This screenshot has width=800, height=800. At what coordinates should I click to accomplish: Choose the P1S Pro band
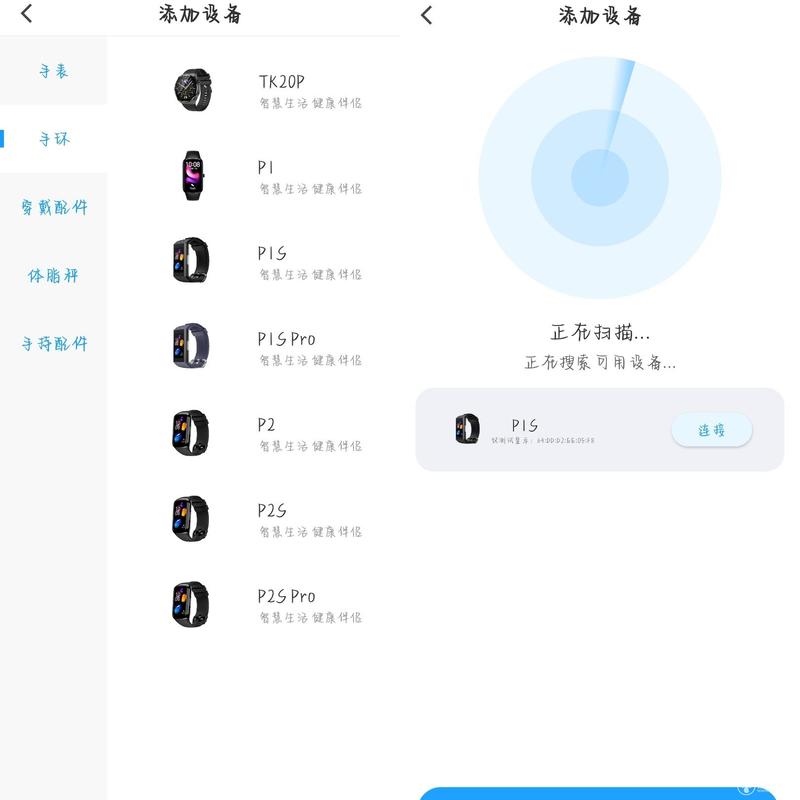pyautogui.click(x=266, y=347)
